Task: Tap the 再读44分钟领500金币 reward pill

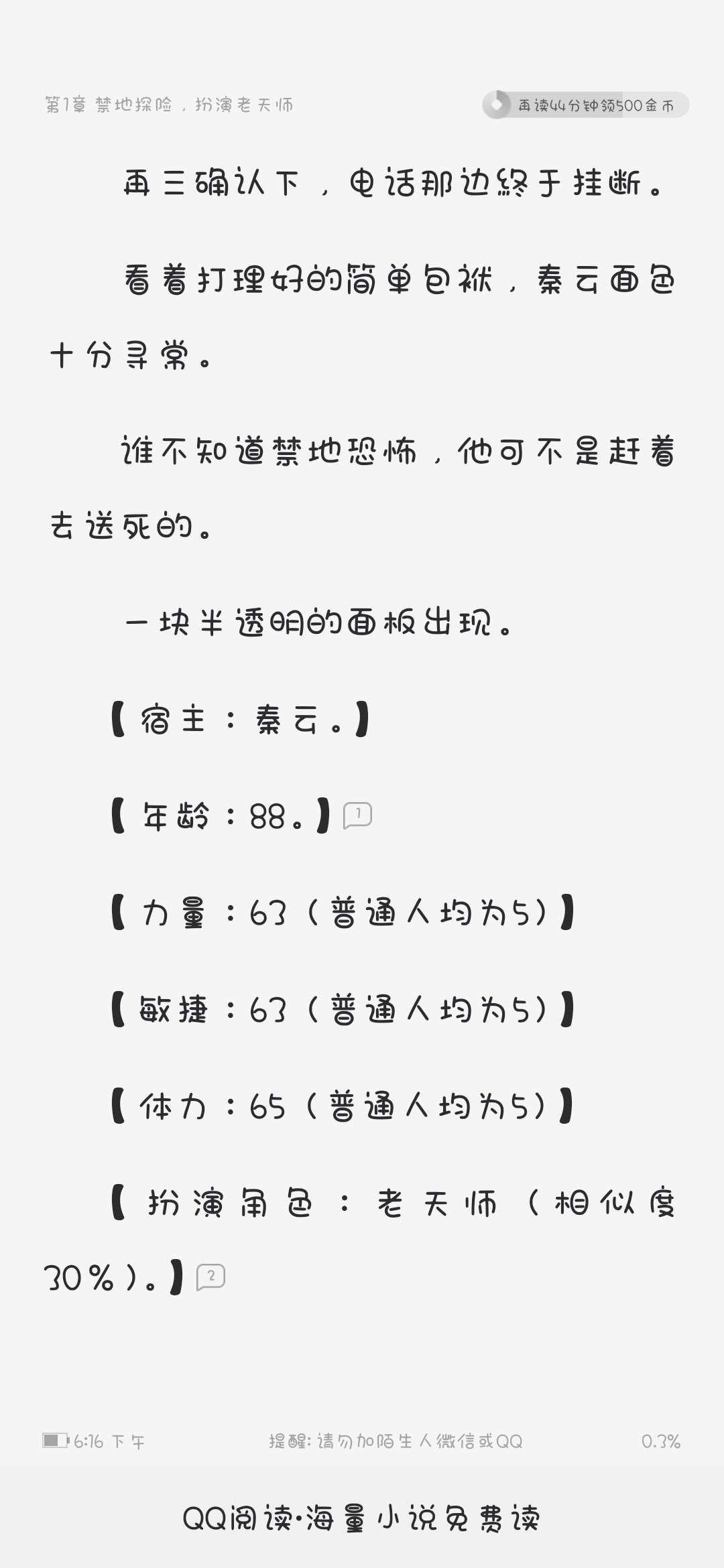Action: click(x=585, y=105)
